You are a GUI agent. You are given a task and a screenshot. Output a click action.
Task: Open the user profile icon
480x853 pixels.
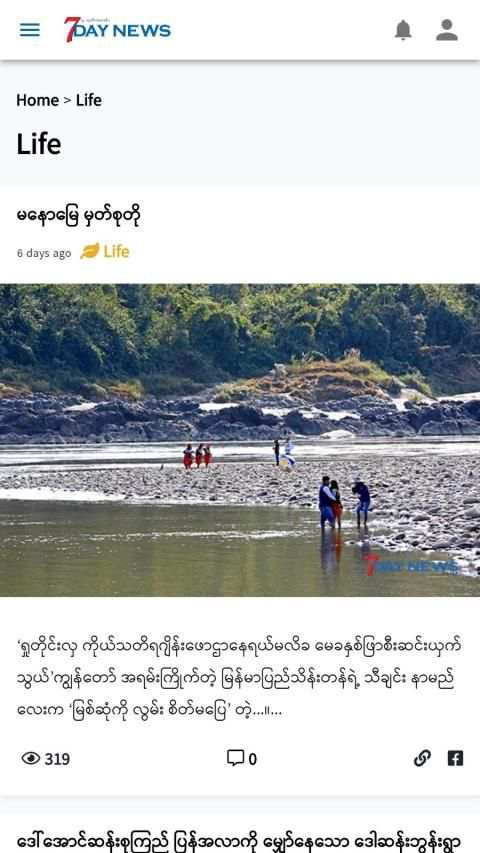click(x=447, y=30)
